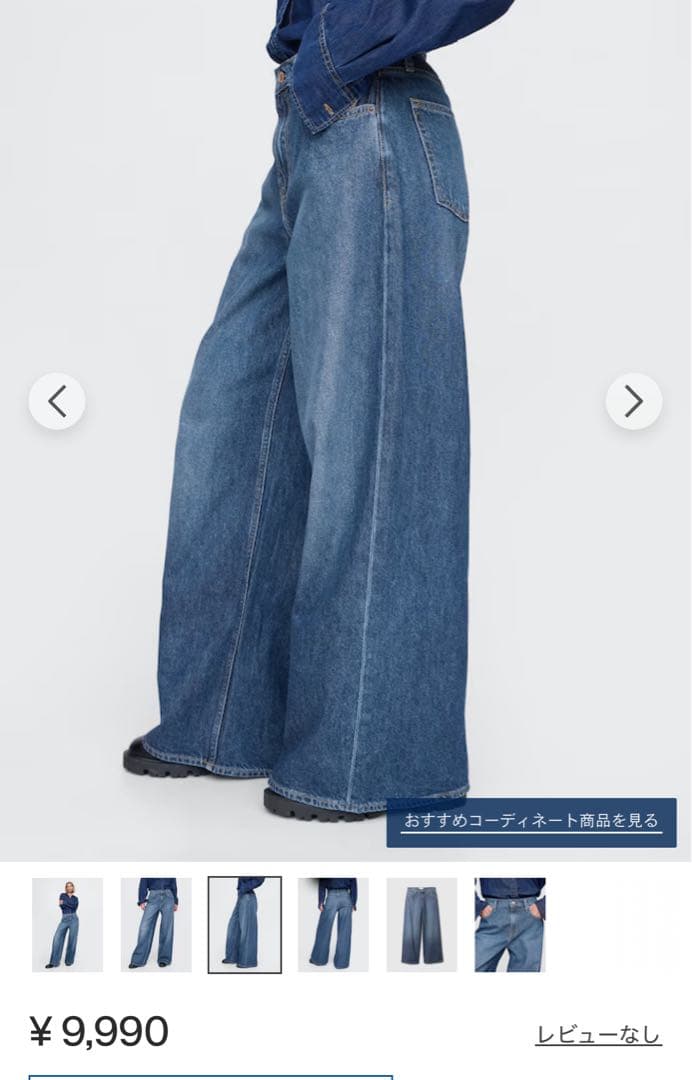Image resolution: width=692 pixels, height=1080 pixels.
Task: Select the third side-view jeans thumbnail
Action: pos(244,925)
